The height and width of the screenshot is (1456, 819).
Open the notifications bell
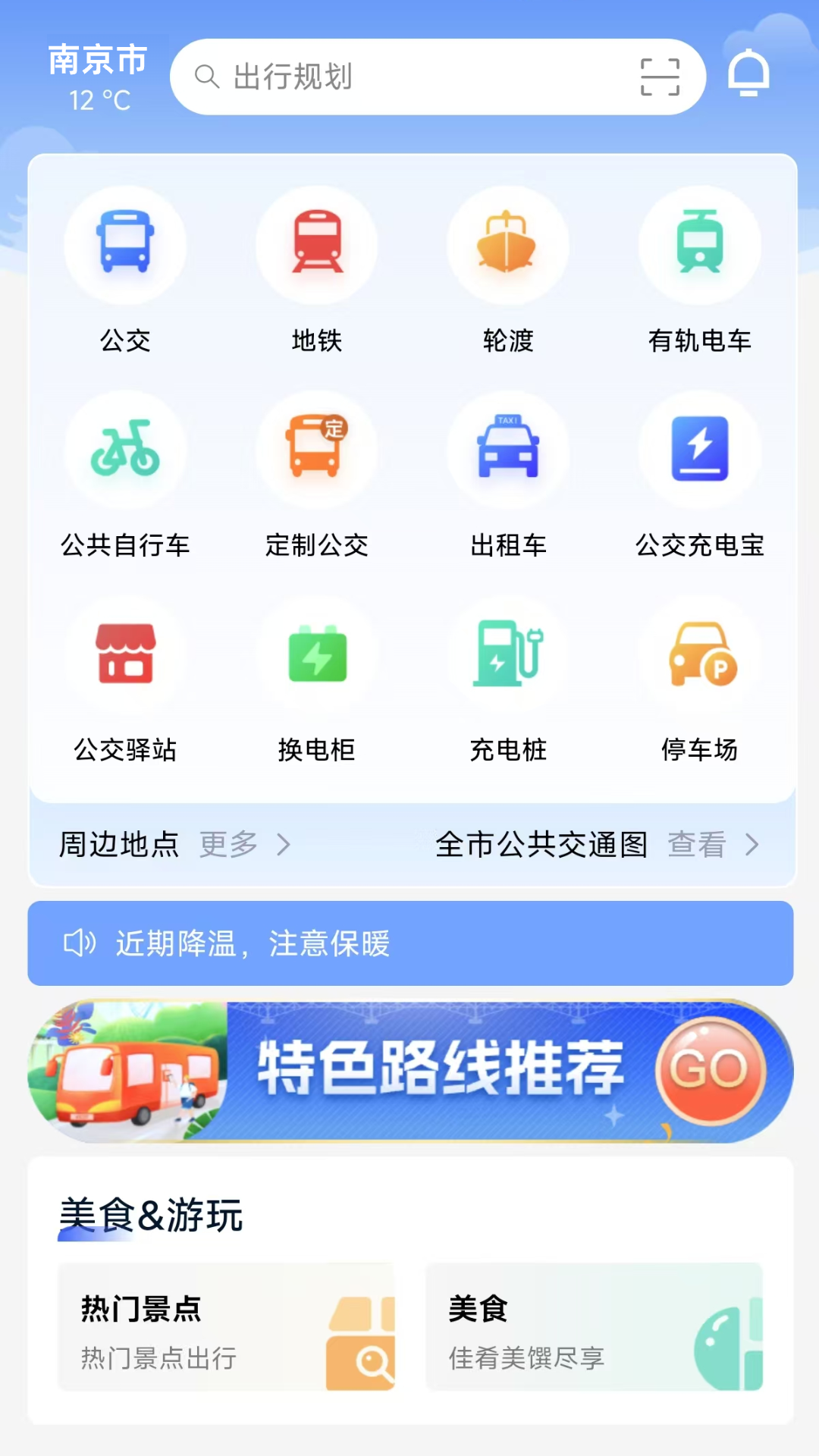click(x=748, y=74)
